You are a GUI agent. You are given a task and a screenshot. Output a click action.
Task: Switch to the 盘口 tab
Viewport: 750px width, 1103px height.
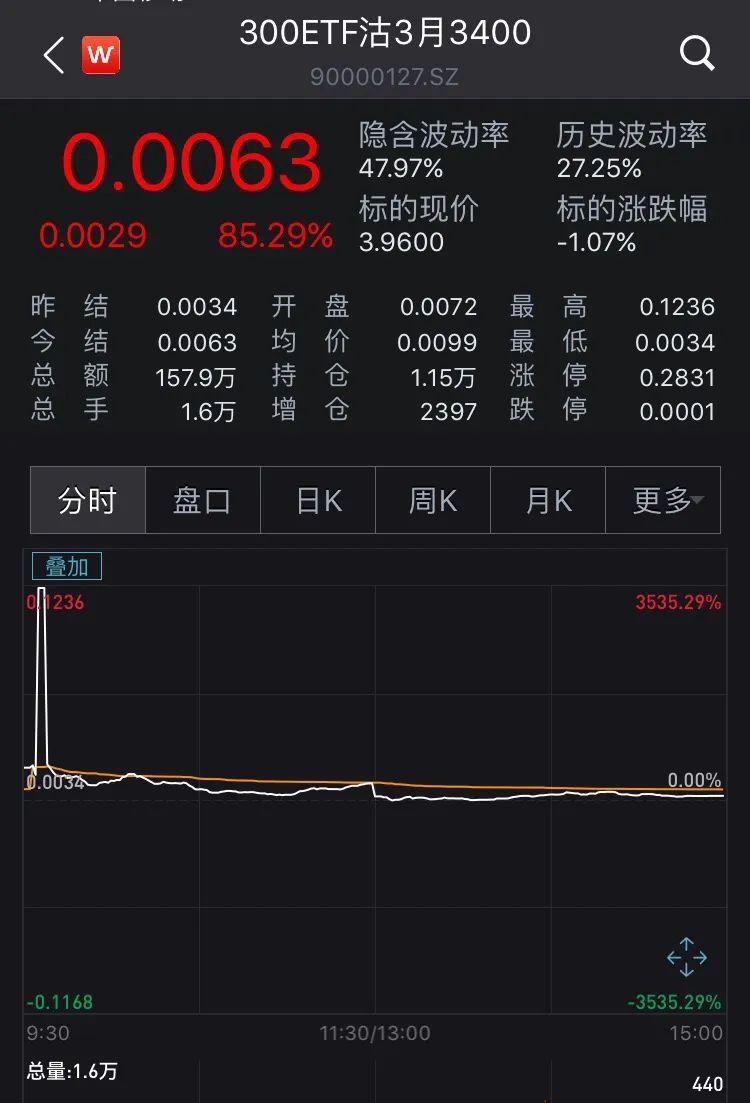click(203, 500)
